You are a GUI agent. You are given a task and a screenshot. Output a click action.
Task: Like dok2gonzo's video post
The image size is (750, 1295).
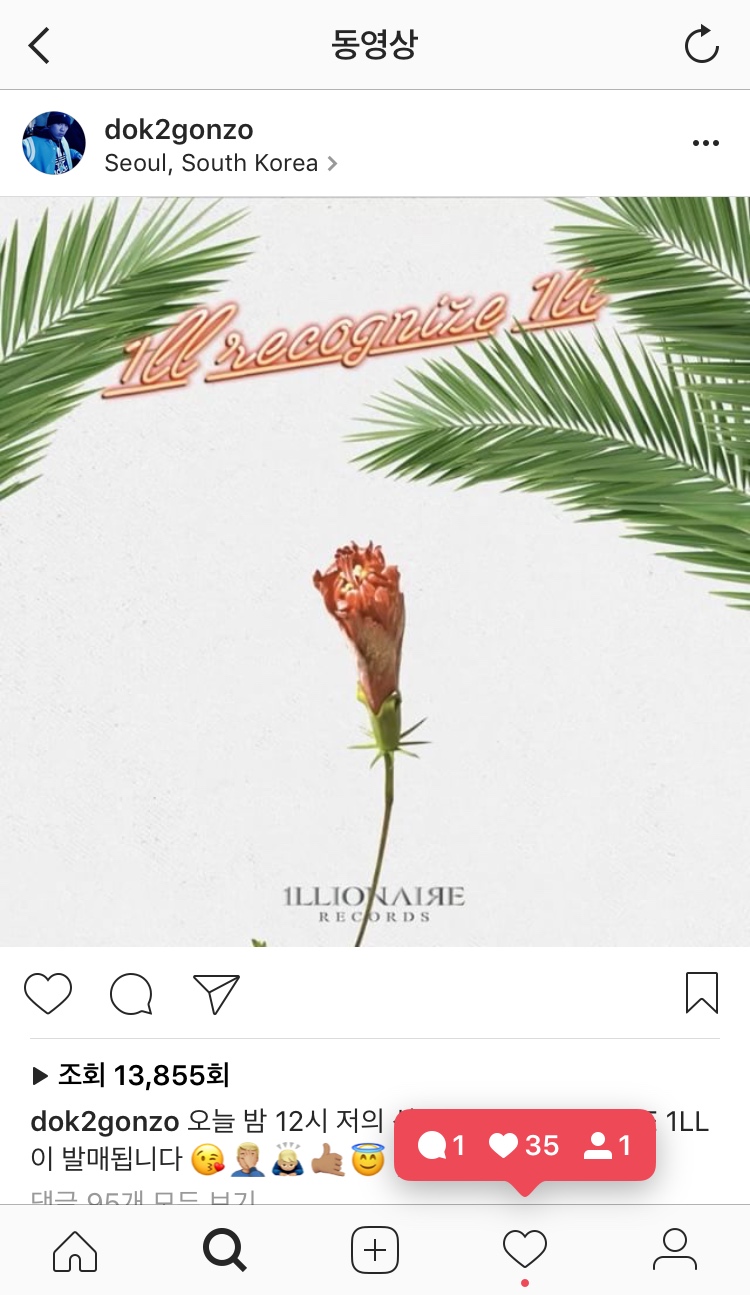48,993
